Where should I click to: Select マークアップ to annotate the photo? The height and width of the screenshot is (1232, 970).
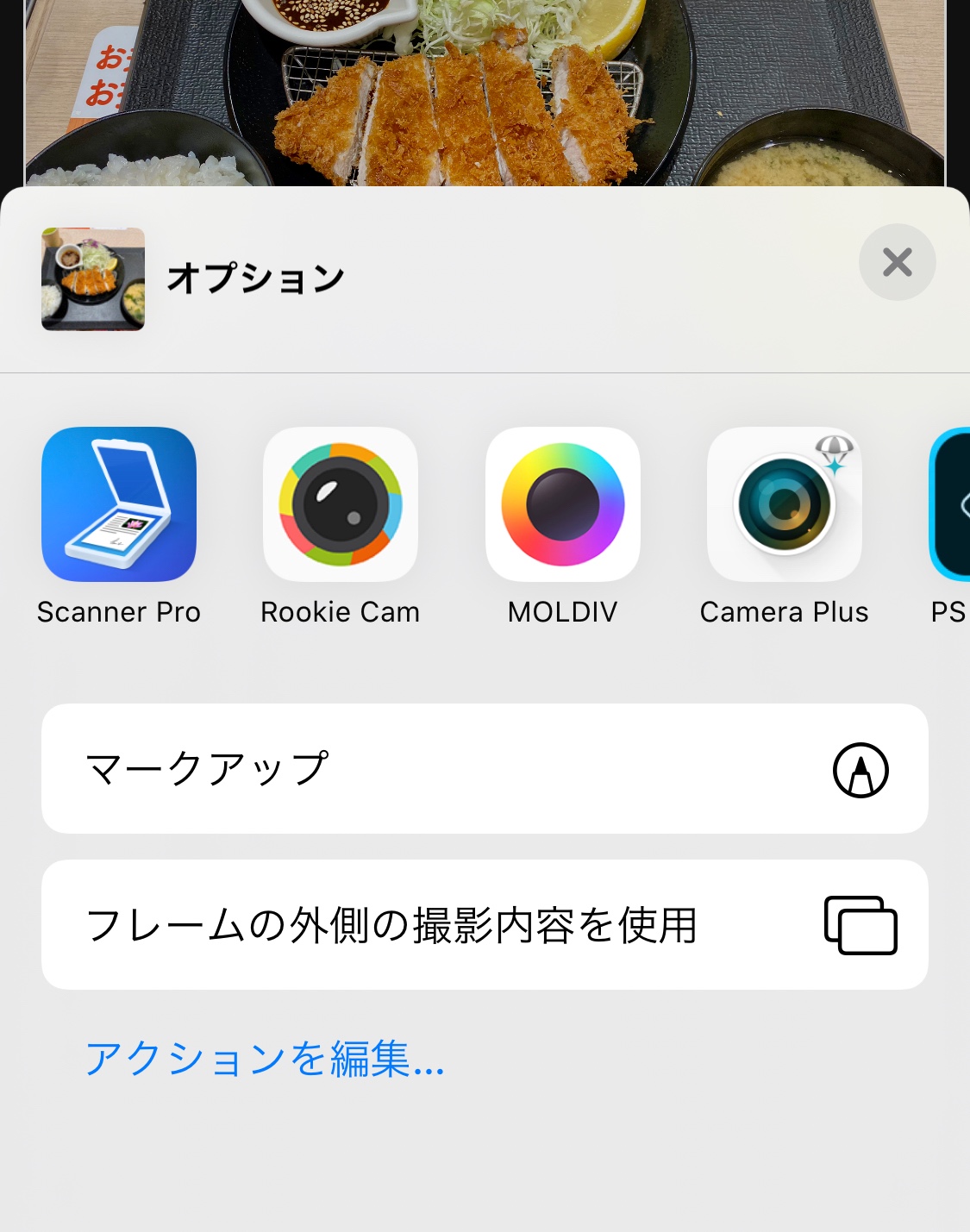(485, 768)
